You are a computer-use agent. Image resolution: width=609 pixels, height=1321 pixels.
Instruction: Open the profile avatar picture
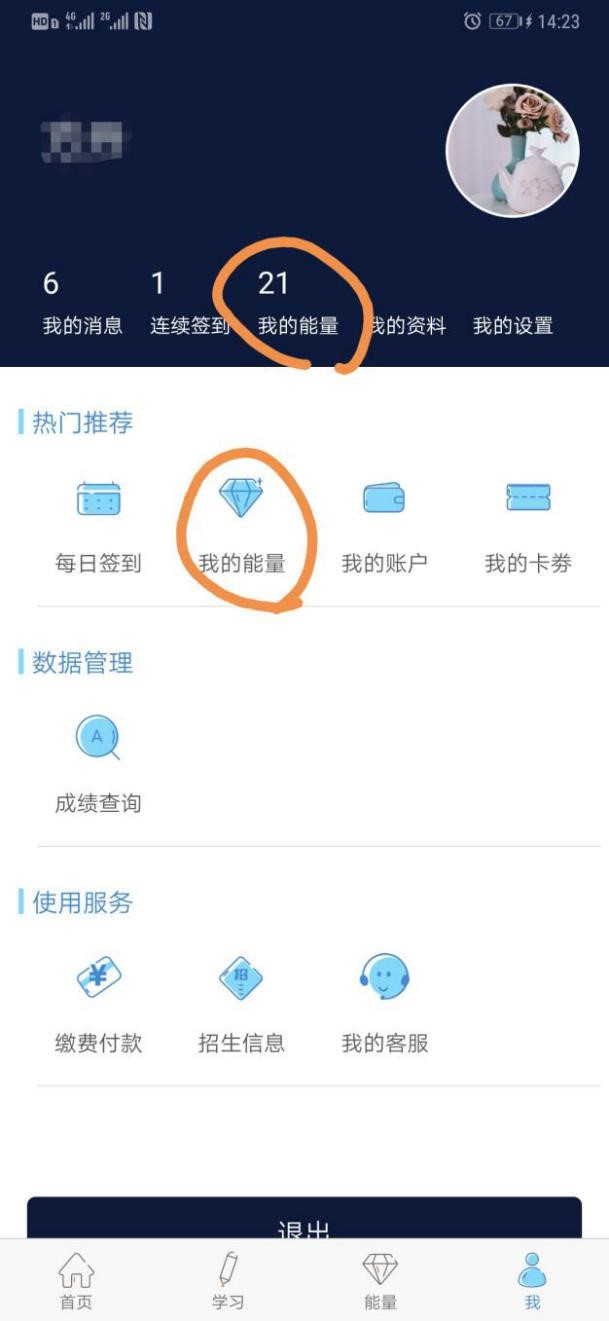click(x=512, y=150)
